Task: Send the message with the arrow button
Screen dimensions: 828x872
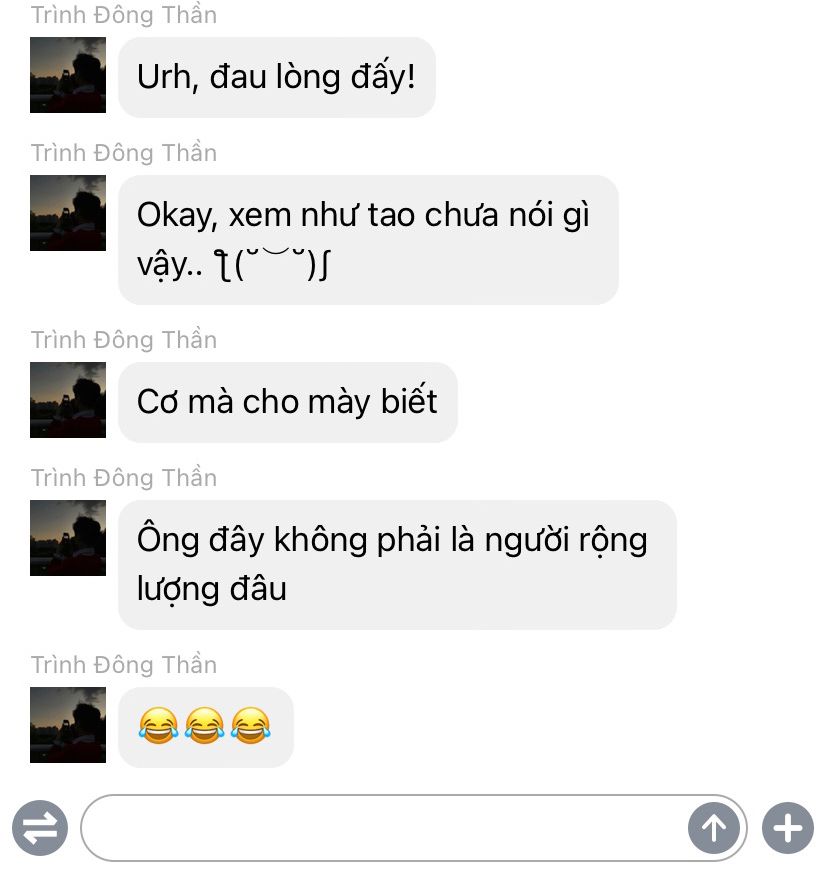Action: pos(714,828)
